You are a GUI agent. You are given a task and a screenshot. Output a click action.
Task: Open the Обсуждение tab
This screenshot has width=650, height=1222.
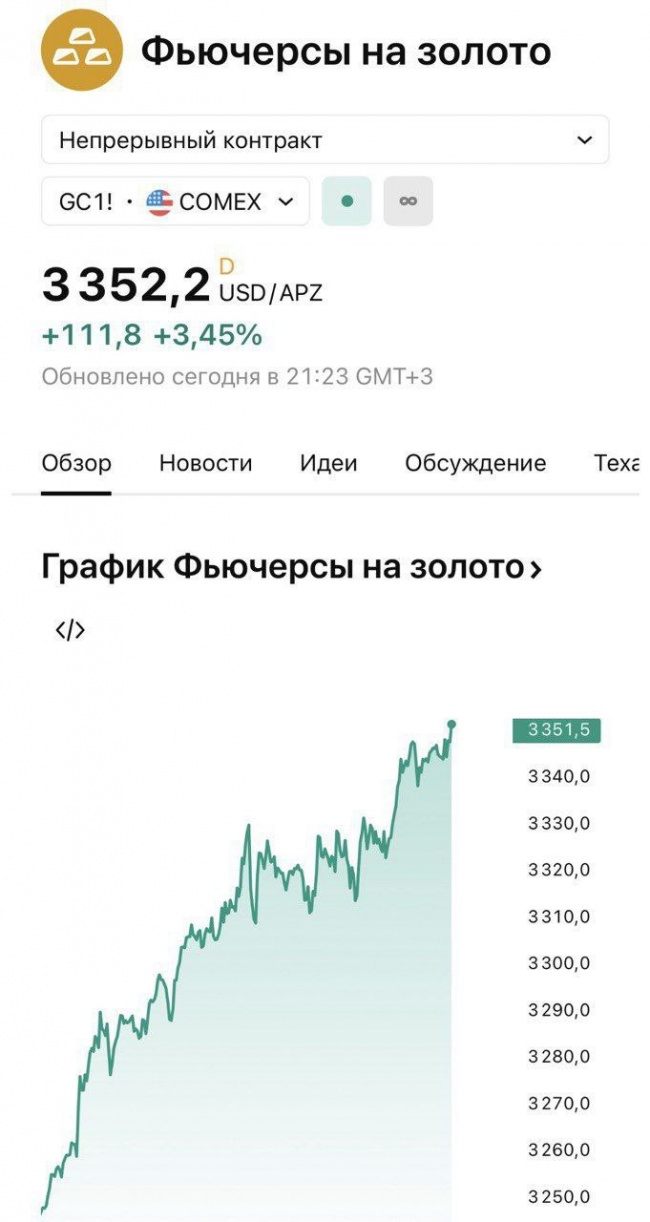(476, 463)
